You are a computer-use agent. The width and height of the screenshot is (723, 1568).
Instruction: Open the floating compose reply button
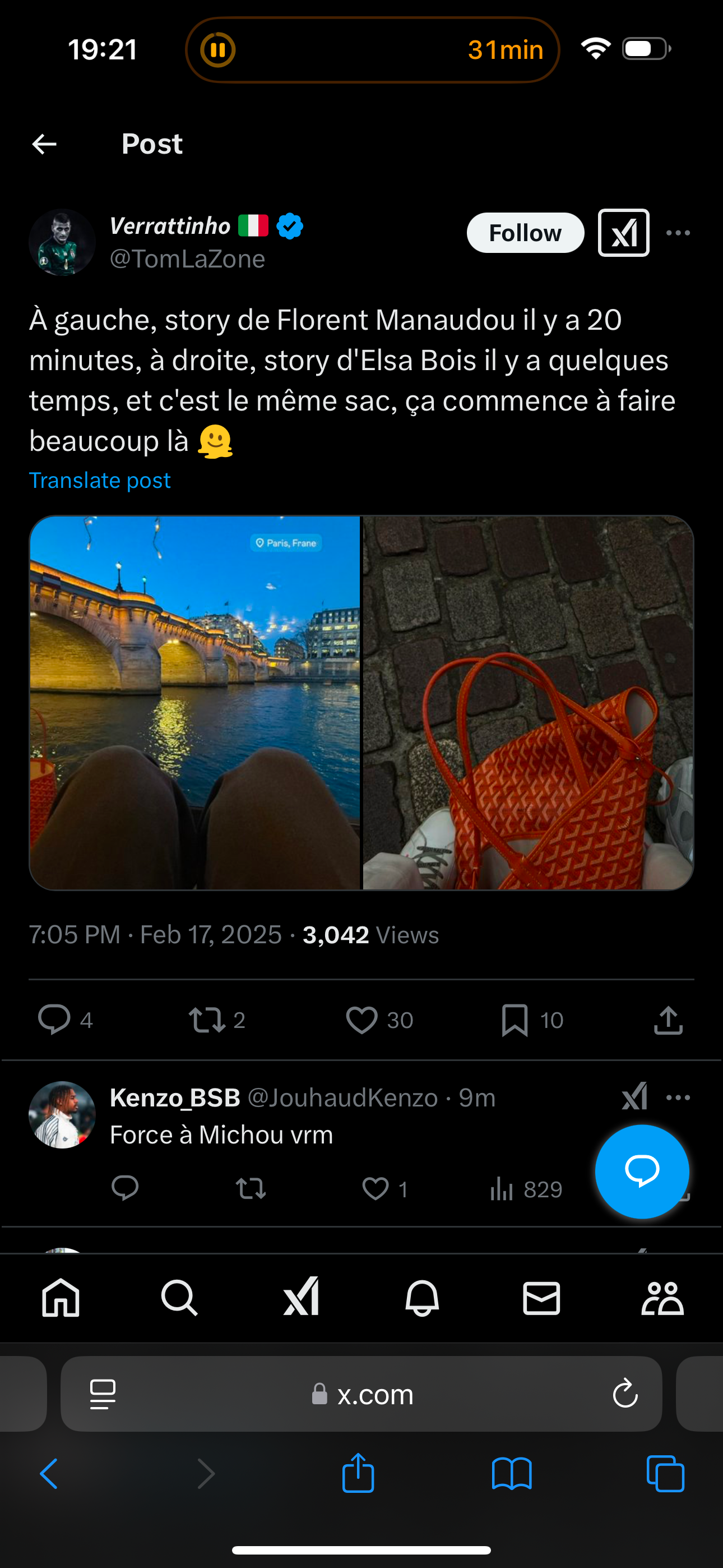pyautogui.click(x=642, y=1171)
